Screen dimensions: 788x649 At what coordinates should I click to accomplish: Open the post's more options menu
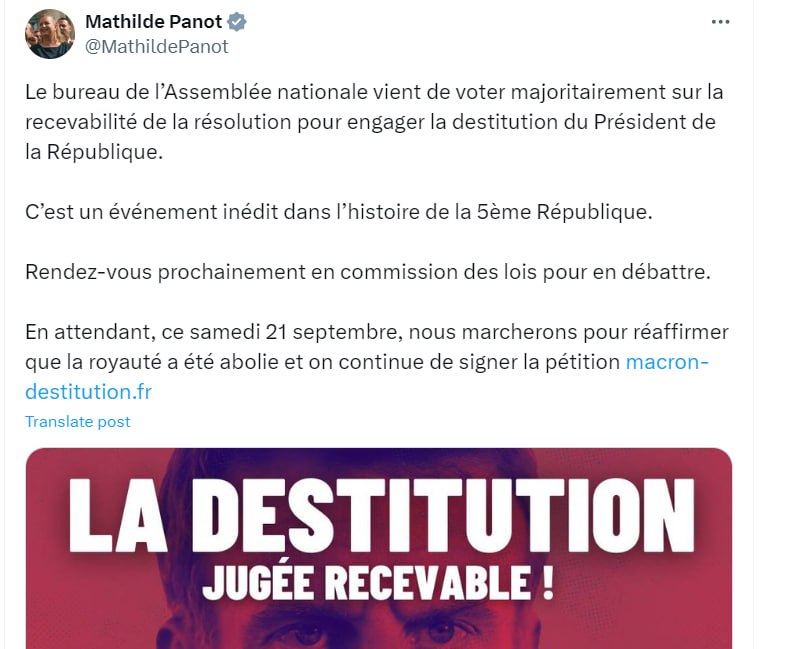point(720,22)
